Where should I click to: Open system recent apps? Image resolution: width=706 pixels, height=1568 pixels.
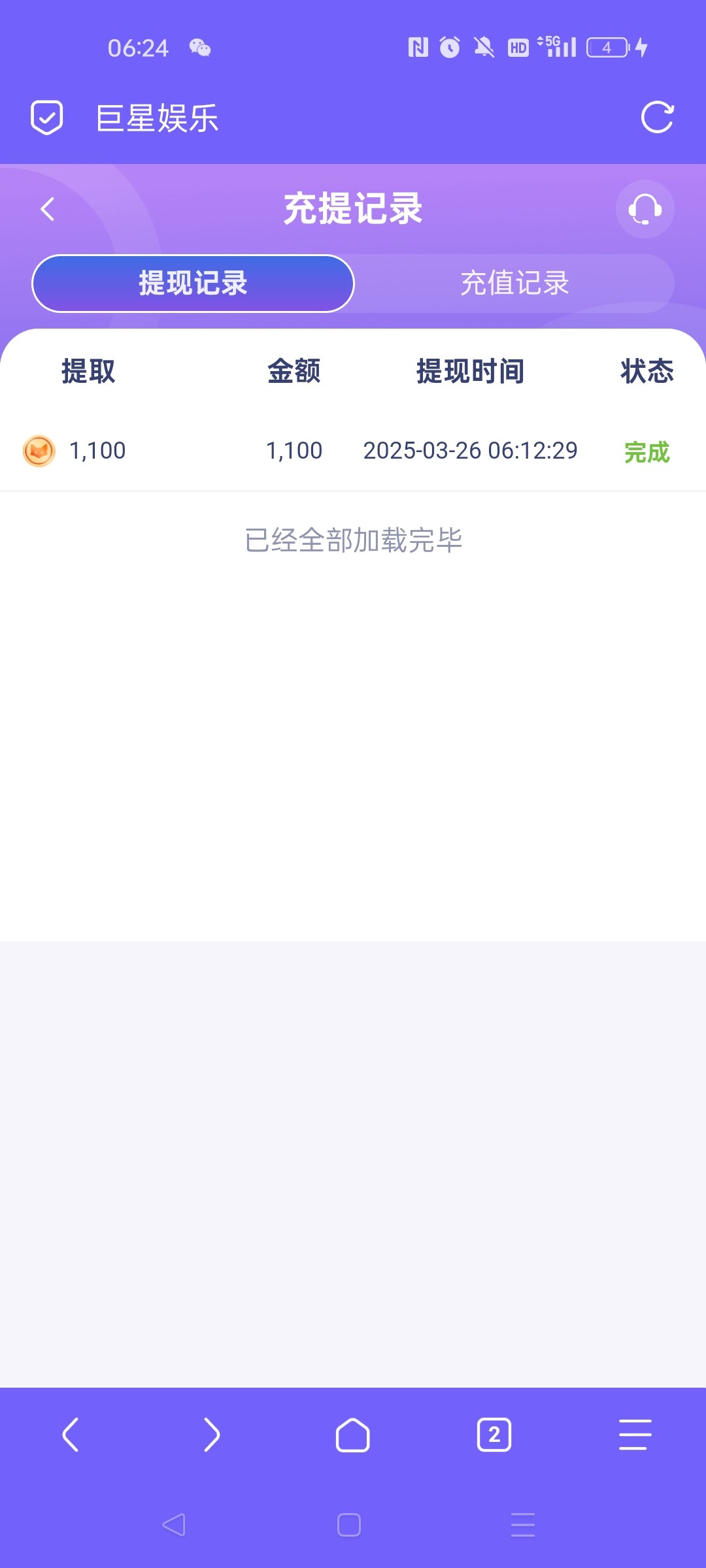pyautogui.click(x=523, y=1525)
